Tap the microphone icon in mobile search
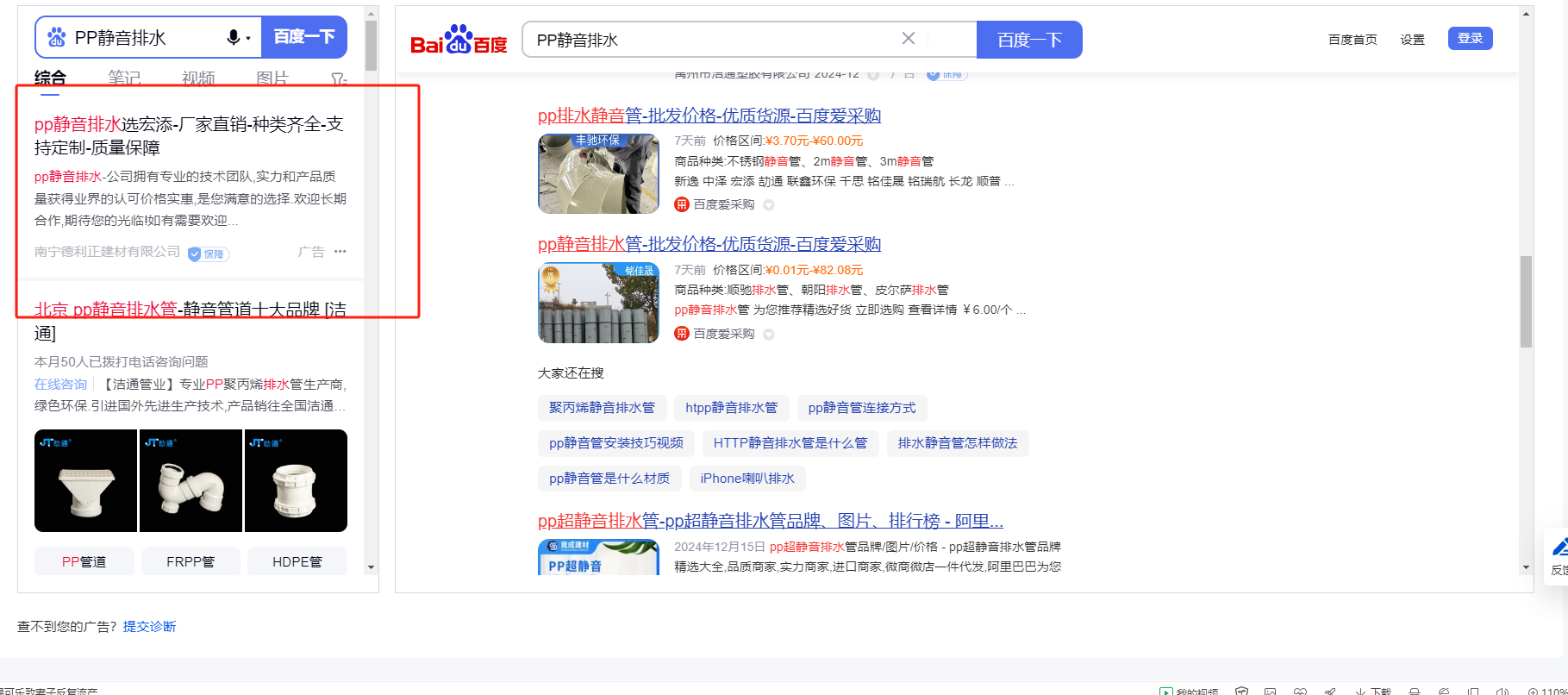 pyautogui.click(x=234, y=37)
